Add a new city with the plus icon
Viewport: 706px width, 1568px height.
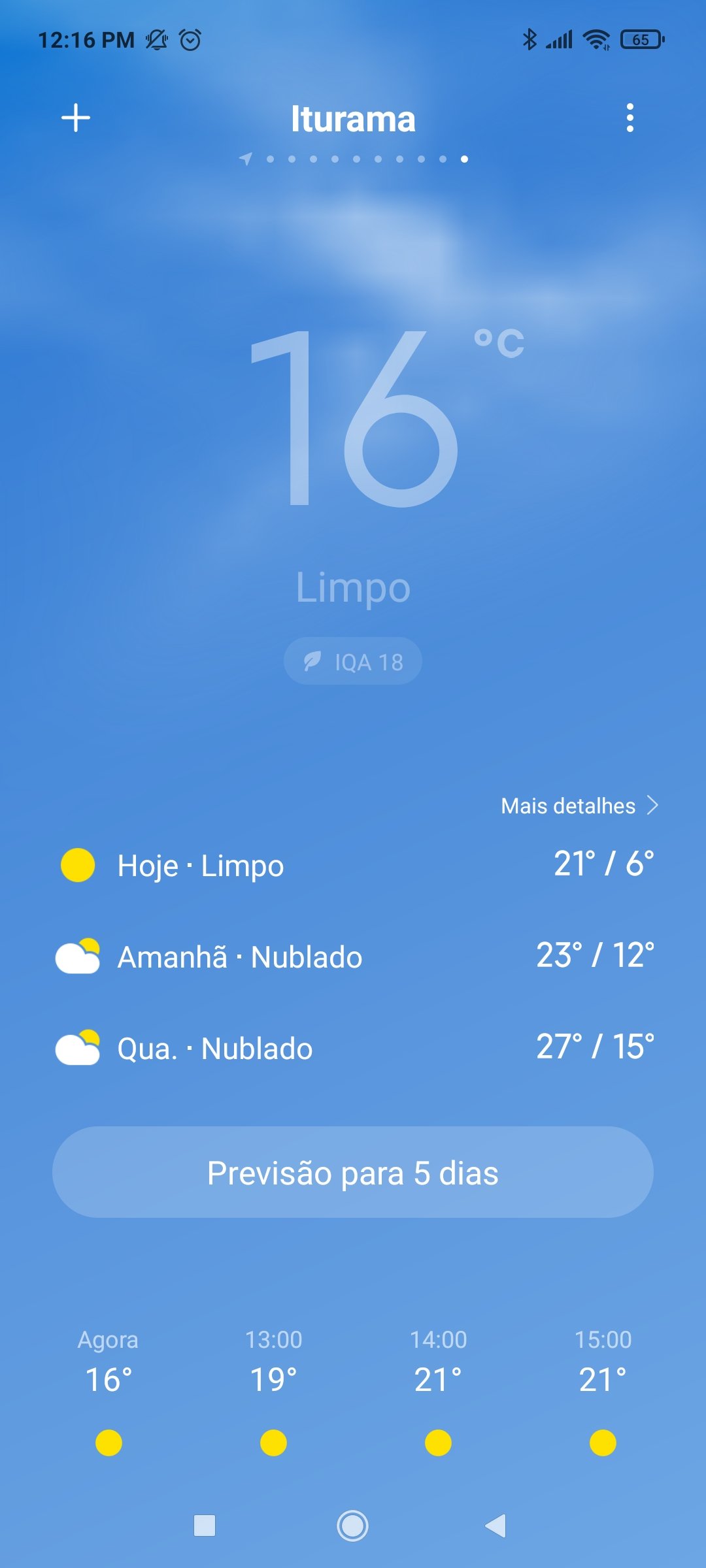pos(76,118)
